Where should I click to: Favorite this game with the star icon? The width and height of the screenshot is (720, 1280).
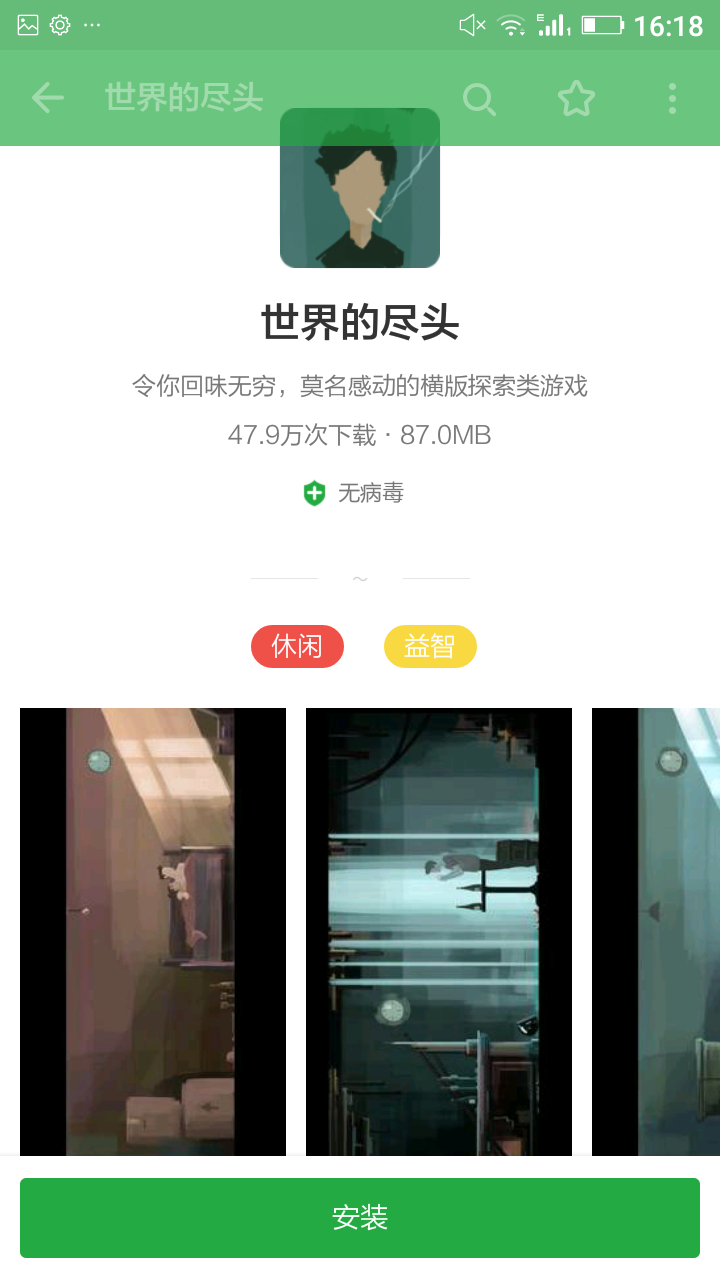576,98
